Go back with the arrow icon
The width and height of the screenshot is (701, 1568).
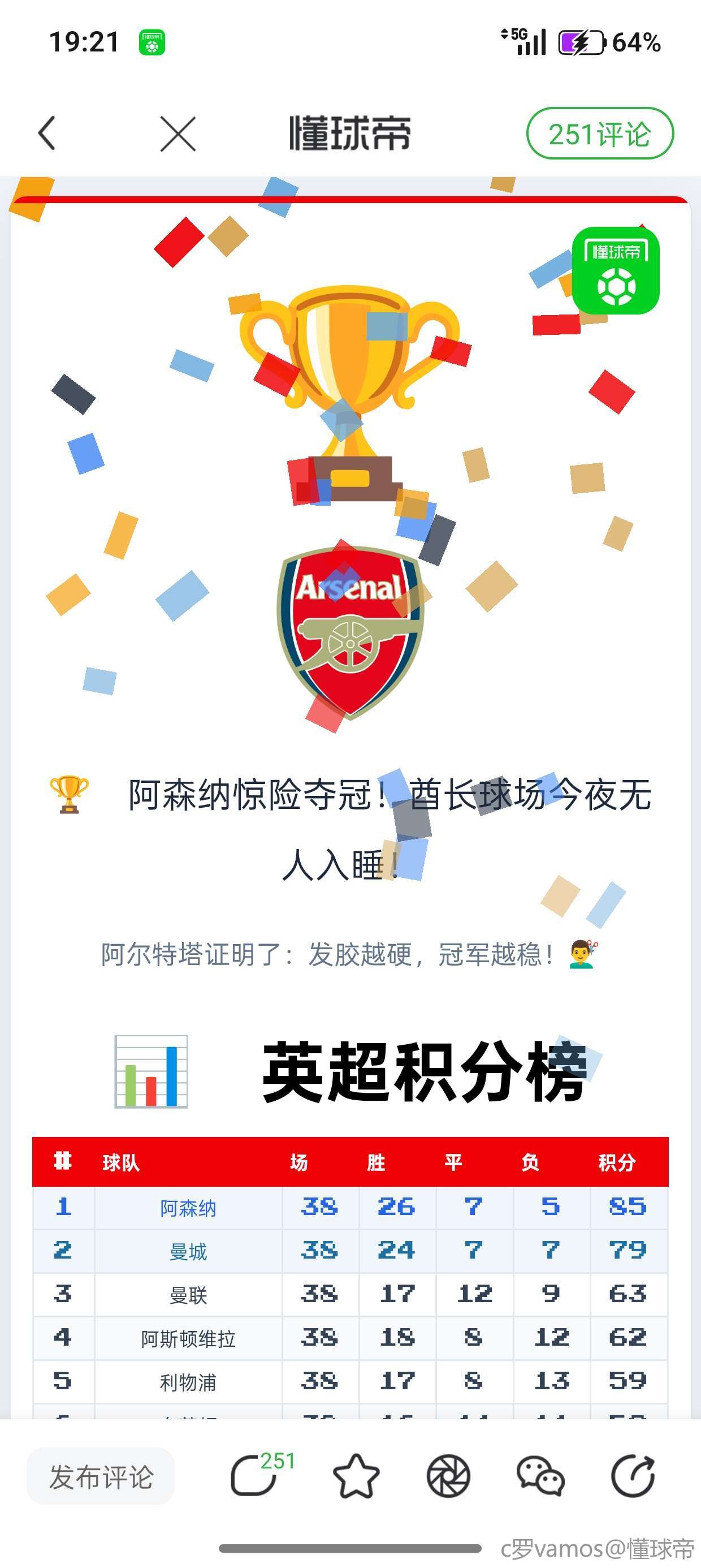pos(47,133)
